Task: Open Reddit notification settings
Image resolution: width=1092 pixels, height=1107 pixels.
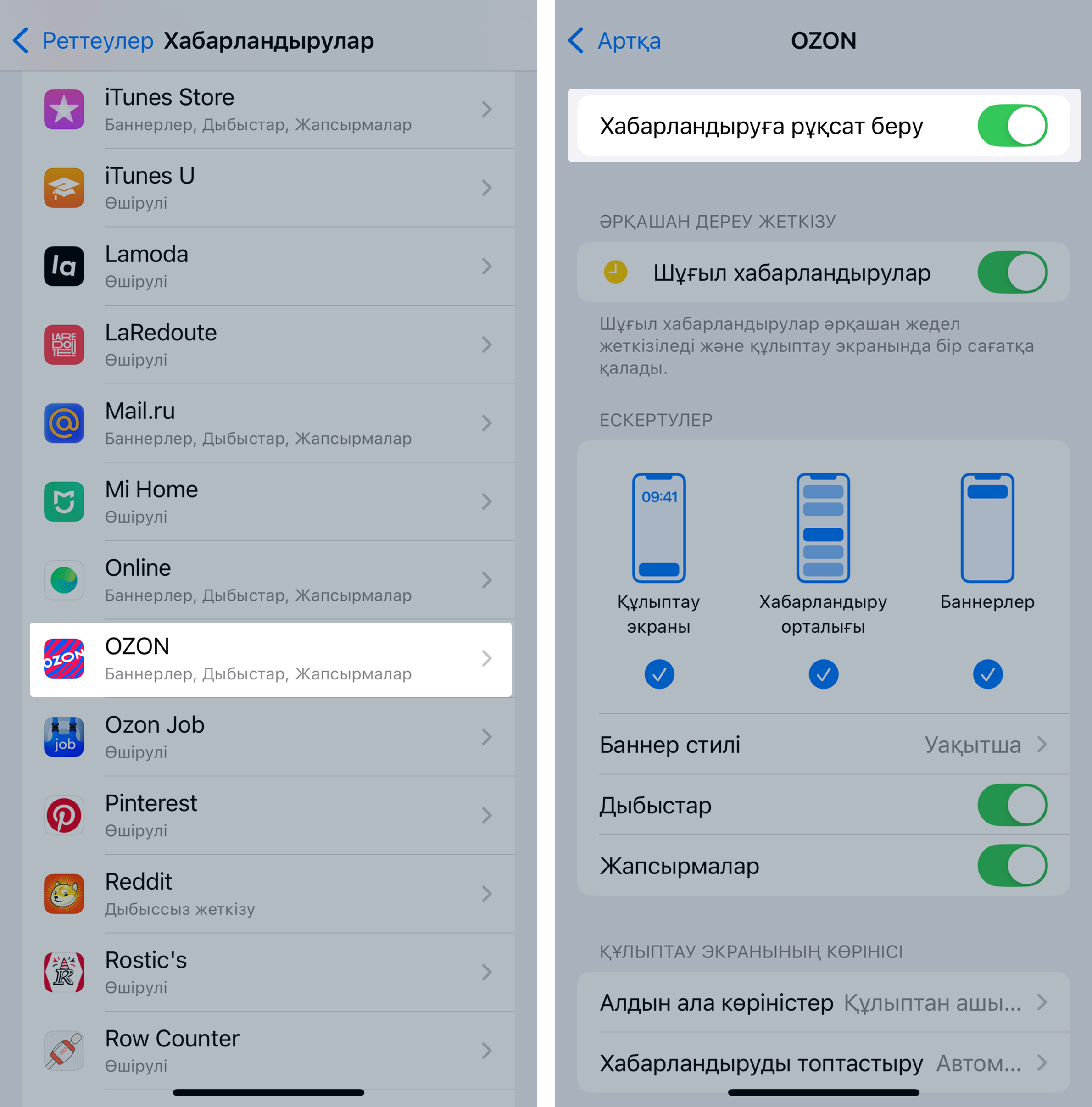Action: 269,894
